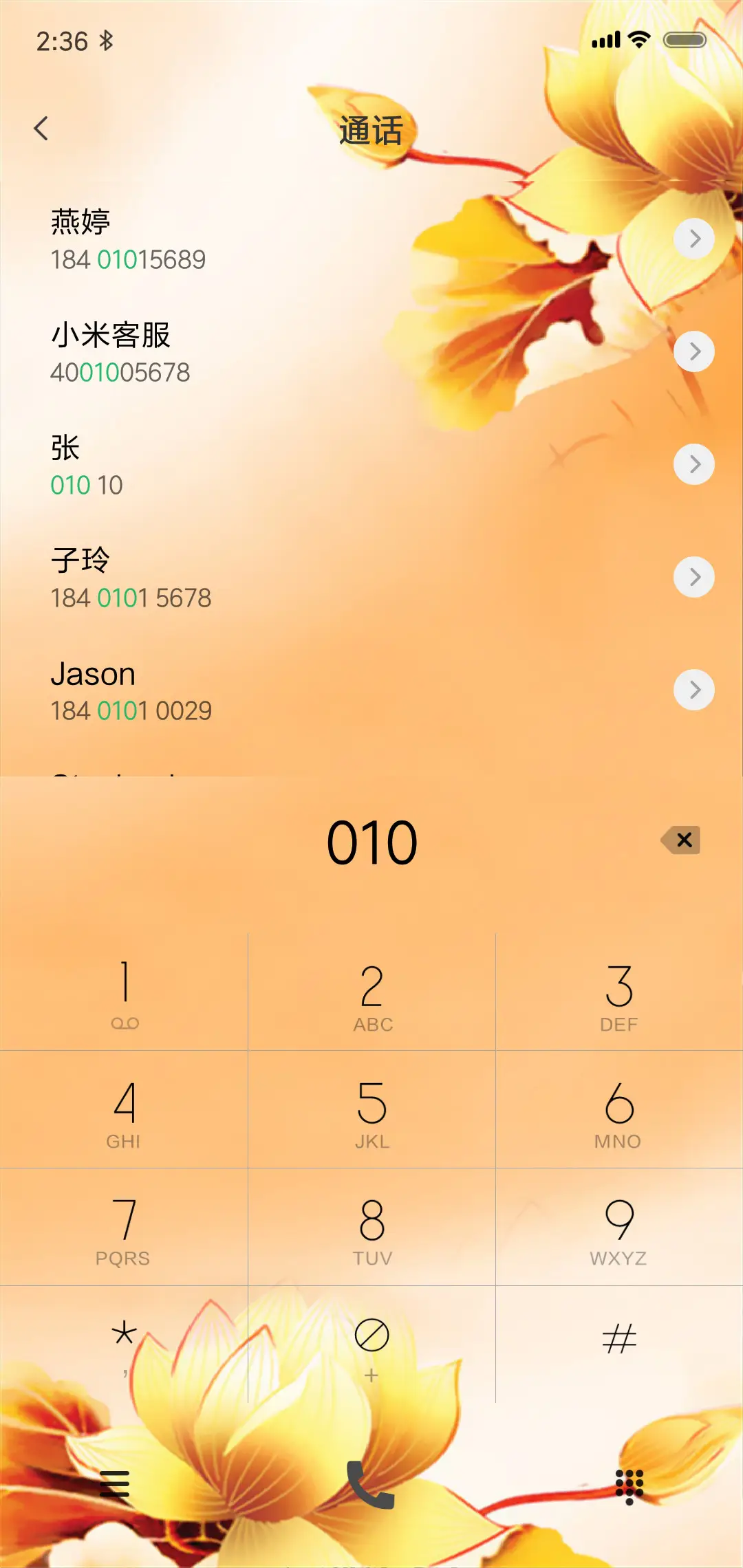The image size is (743, 1568).
Task: Open call details for 小米客服
Action: click(x=693, y=351)
